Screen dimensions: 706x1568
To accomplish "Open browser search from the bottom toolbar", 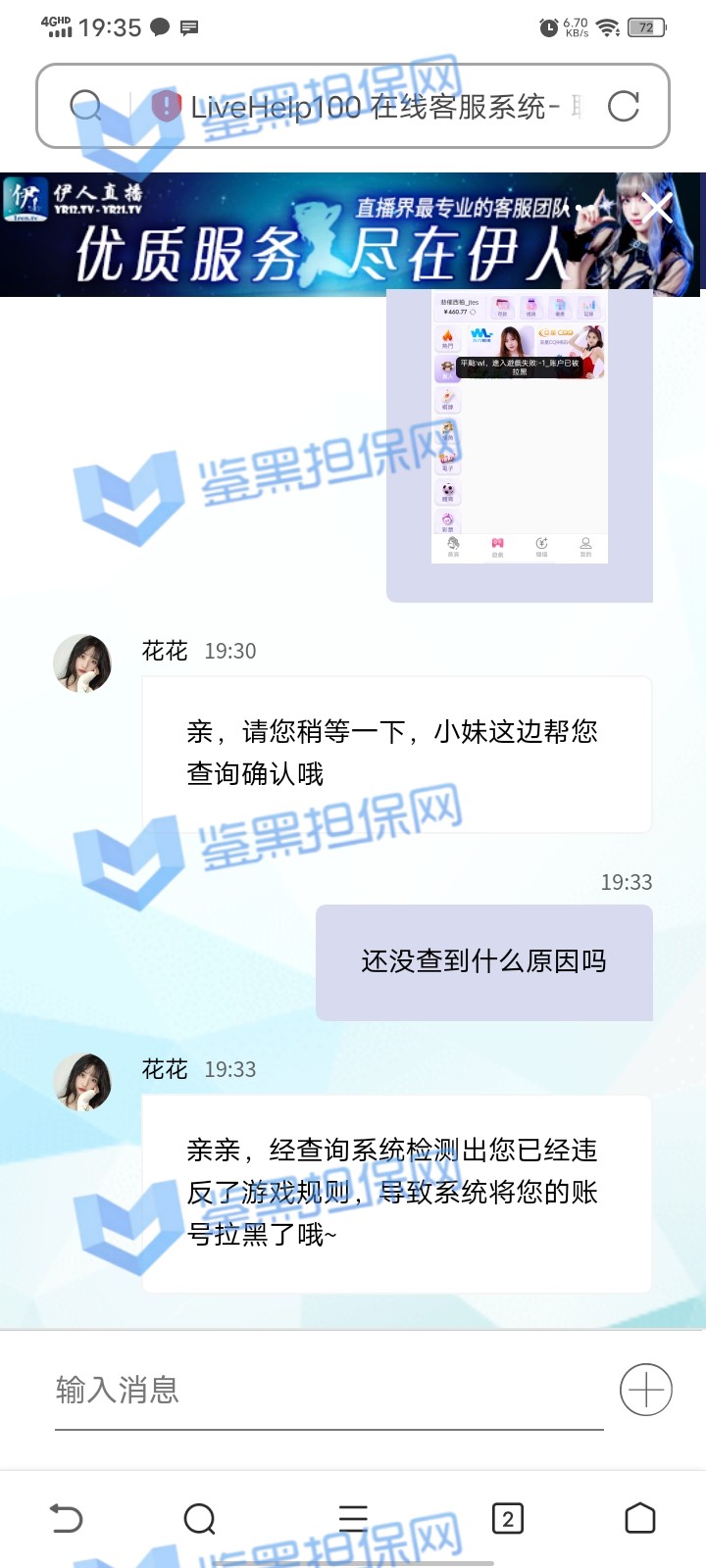I will tap(199, 1519).
